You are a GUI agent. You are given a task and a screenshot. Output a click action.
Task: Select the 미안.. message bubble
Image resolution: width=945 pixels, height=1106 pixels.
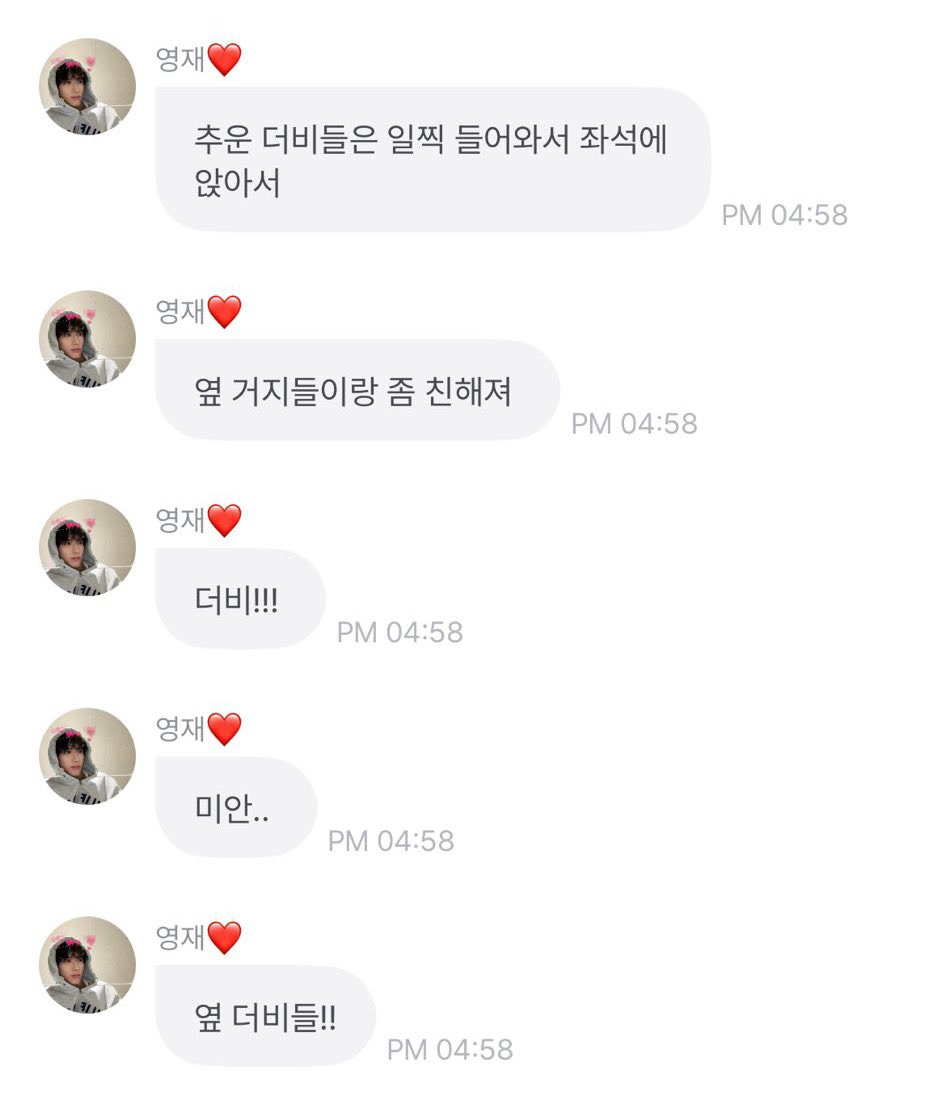pyautogui.click(x=235, y=807)
